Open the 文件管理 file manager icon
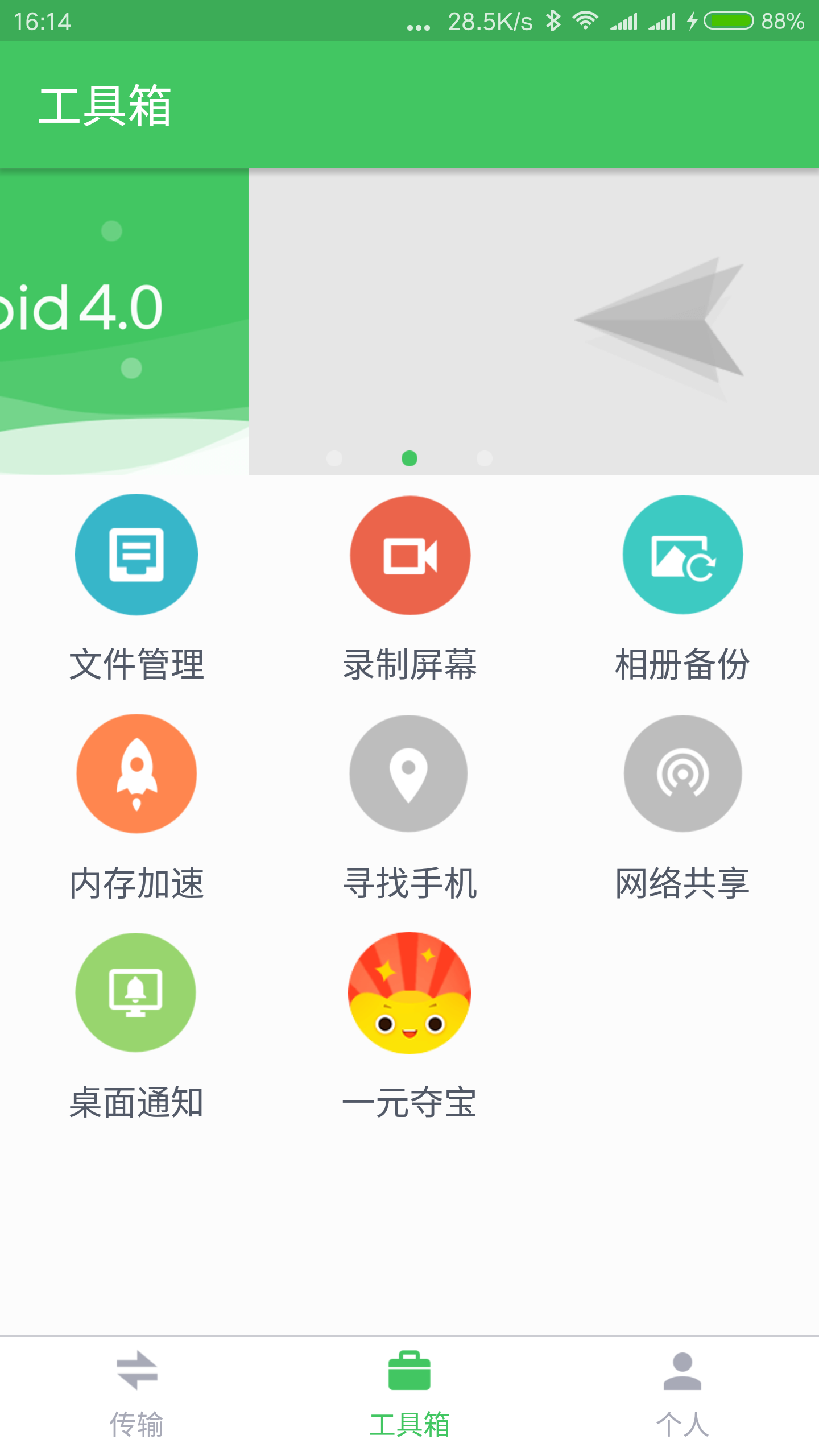Viewport: 819px width, 1456px height. (135, 556)
